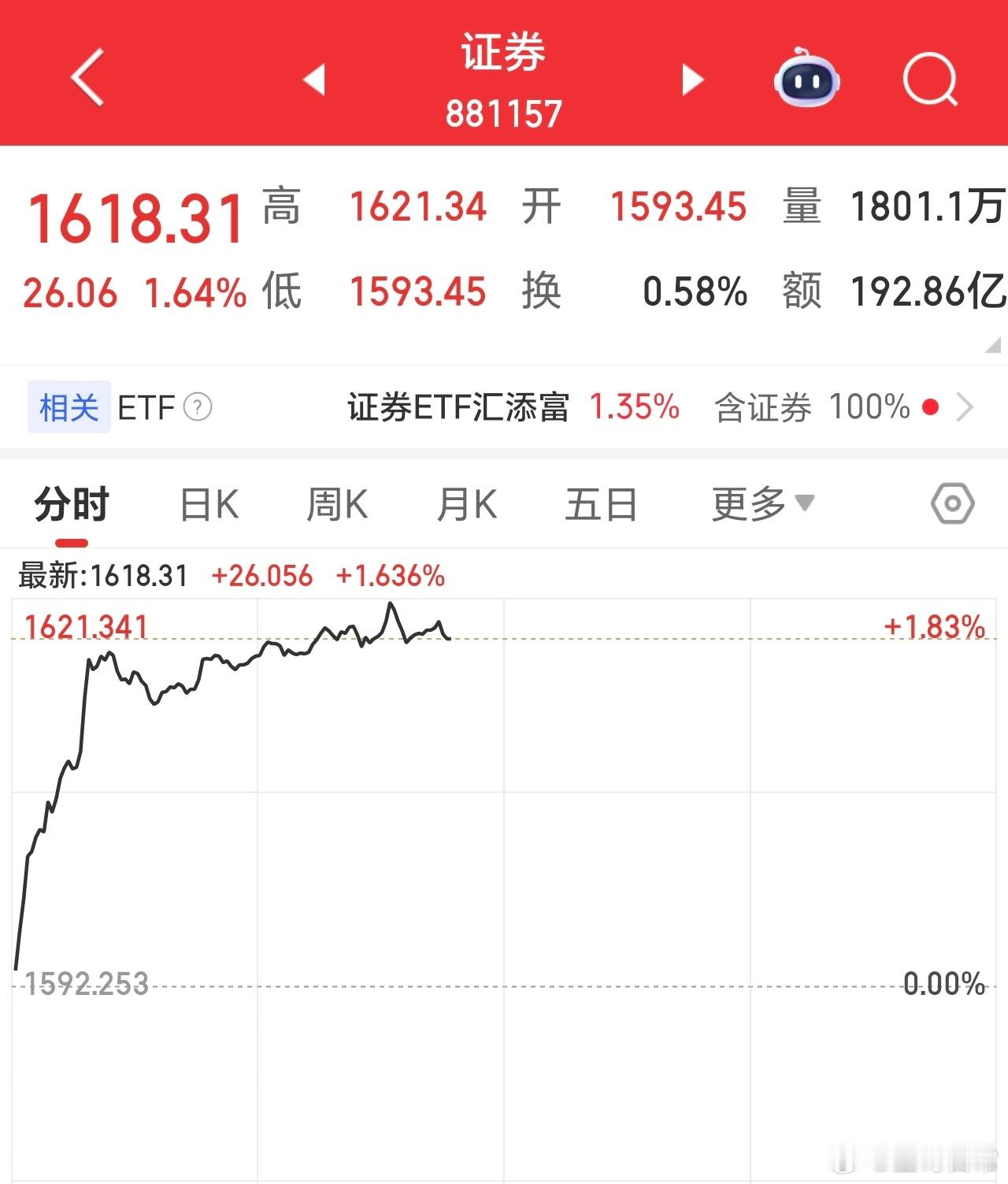Screen dimensions: 1008x1184
Task: Tap the red dot indicator beside 100%
Action: tap(929, 407)
